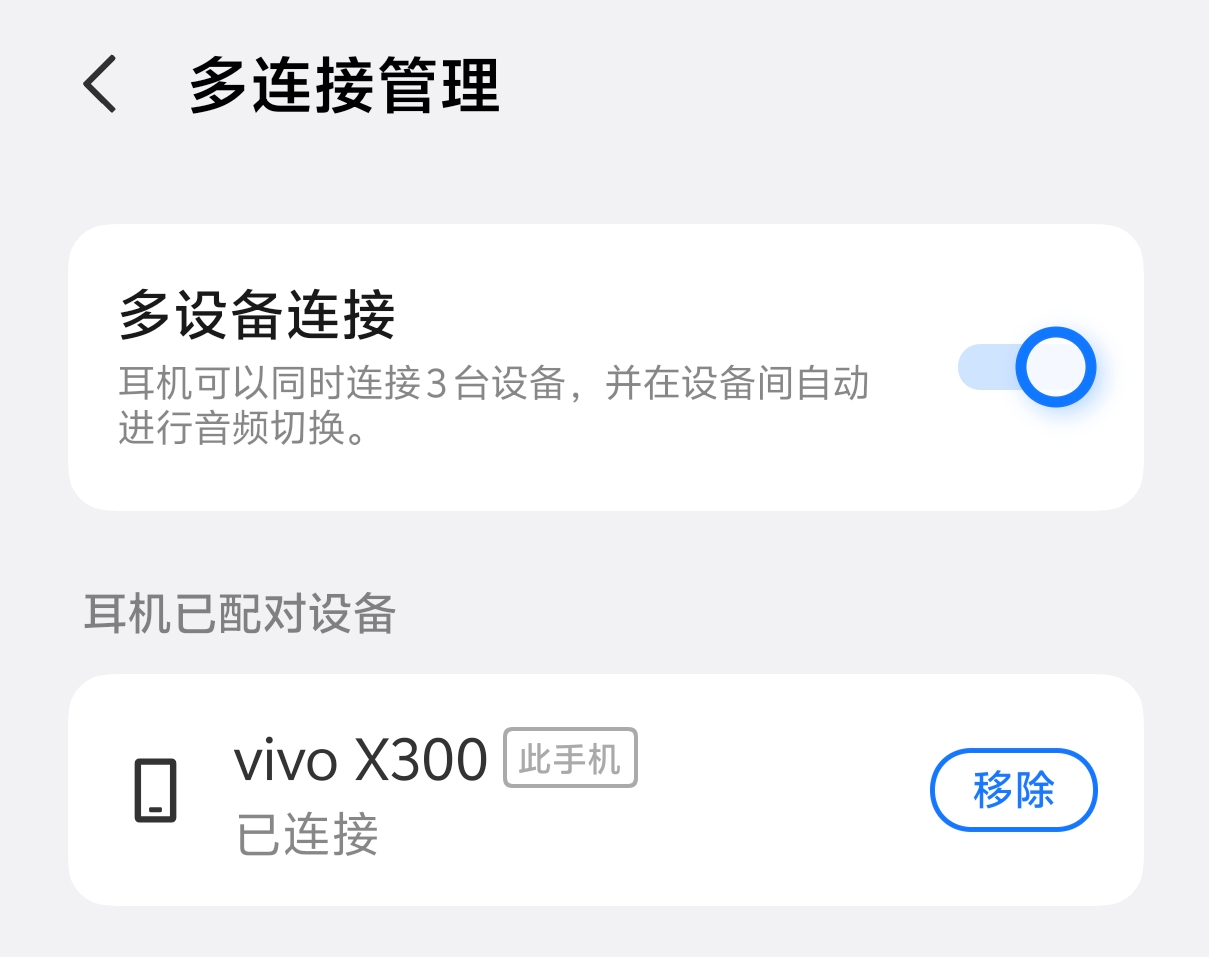Tap 移除 to remove vivo X300

(x=1013, y=790)
